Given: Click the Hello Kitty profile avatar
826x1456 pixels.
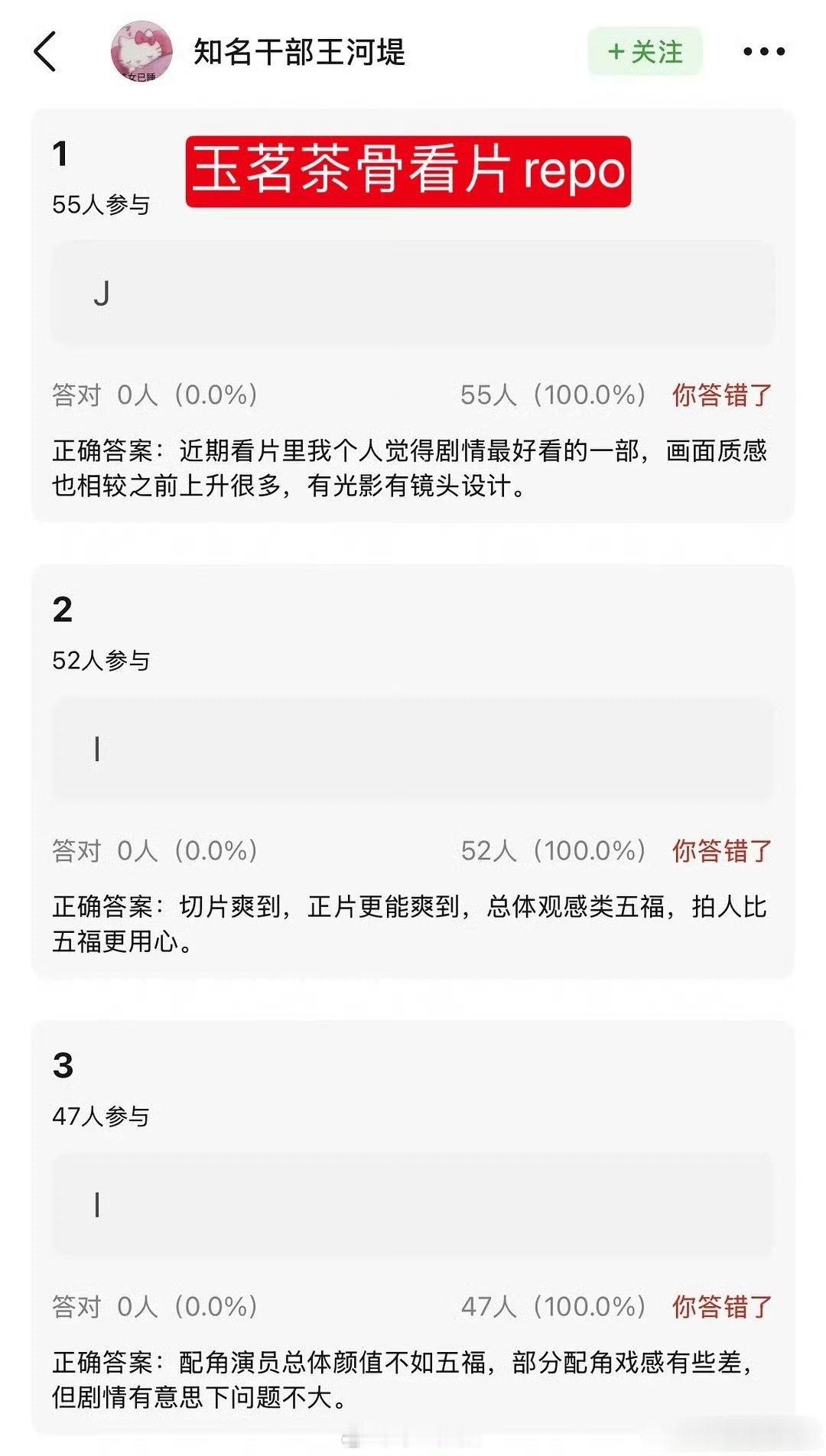Looking at the screenshot, I should [x=139, y=50].
